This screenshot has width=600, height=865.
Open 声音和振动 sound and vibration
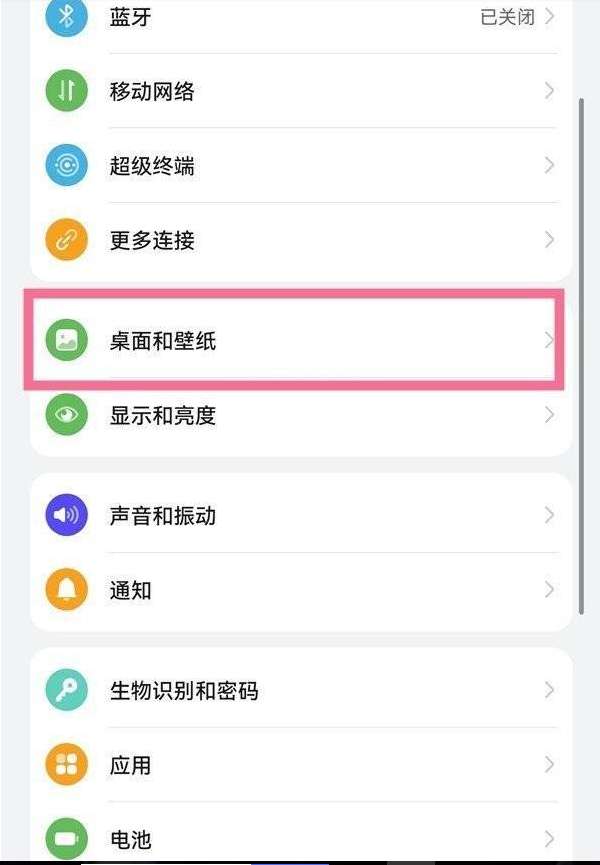click(x=300, y=516)
